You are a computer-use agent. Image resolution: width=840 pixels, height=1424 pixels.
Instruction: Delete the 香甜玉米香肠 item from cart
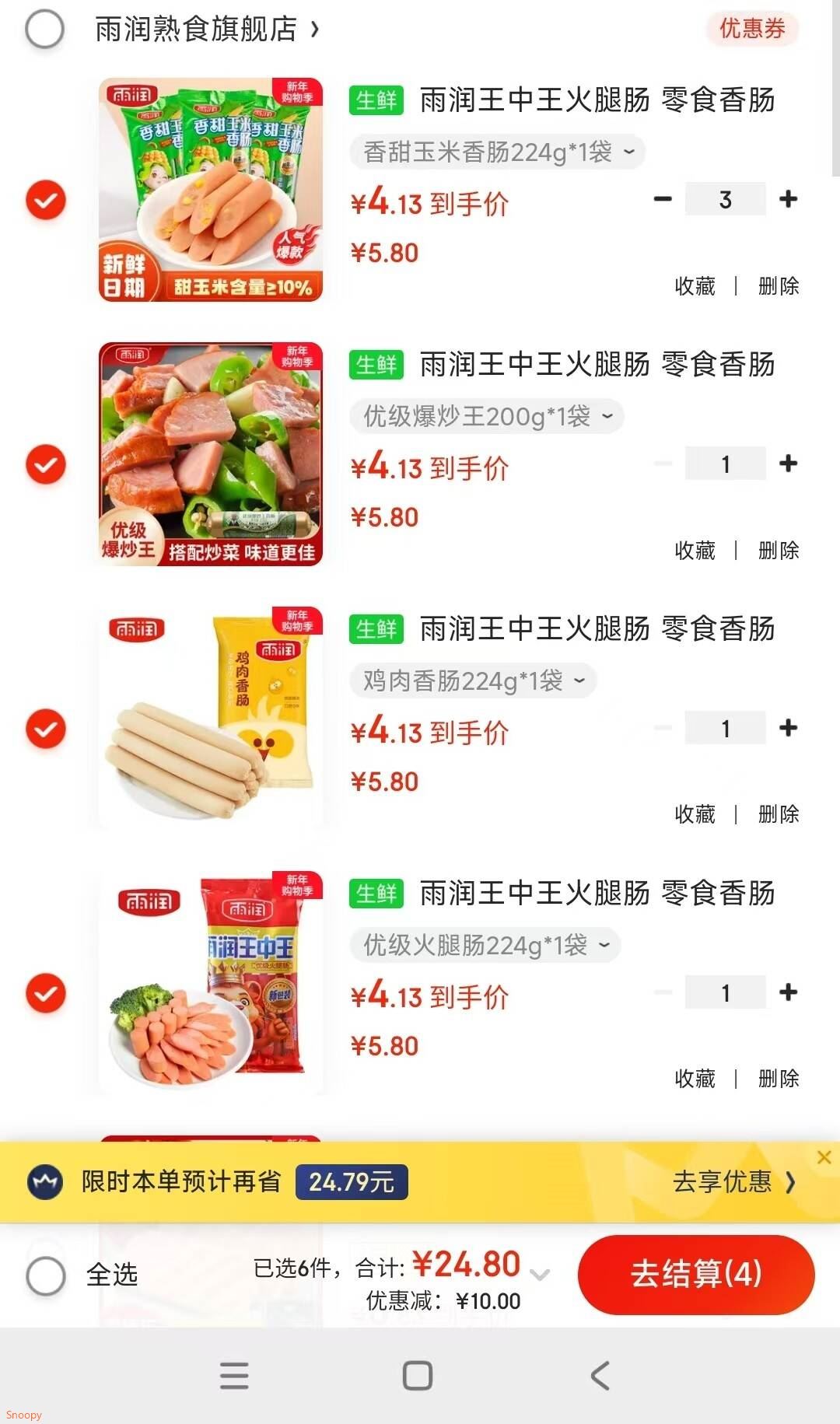778,286
